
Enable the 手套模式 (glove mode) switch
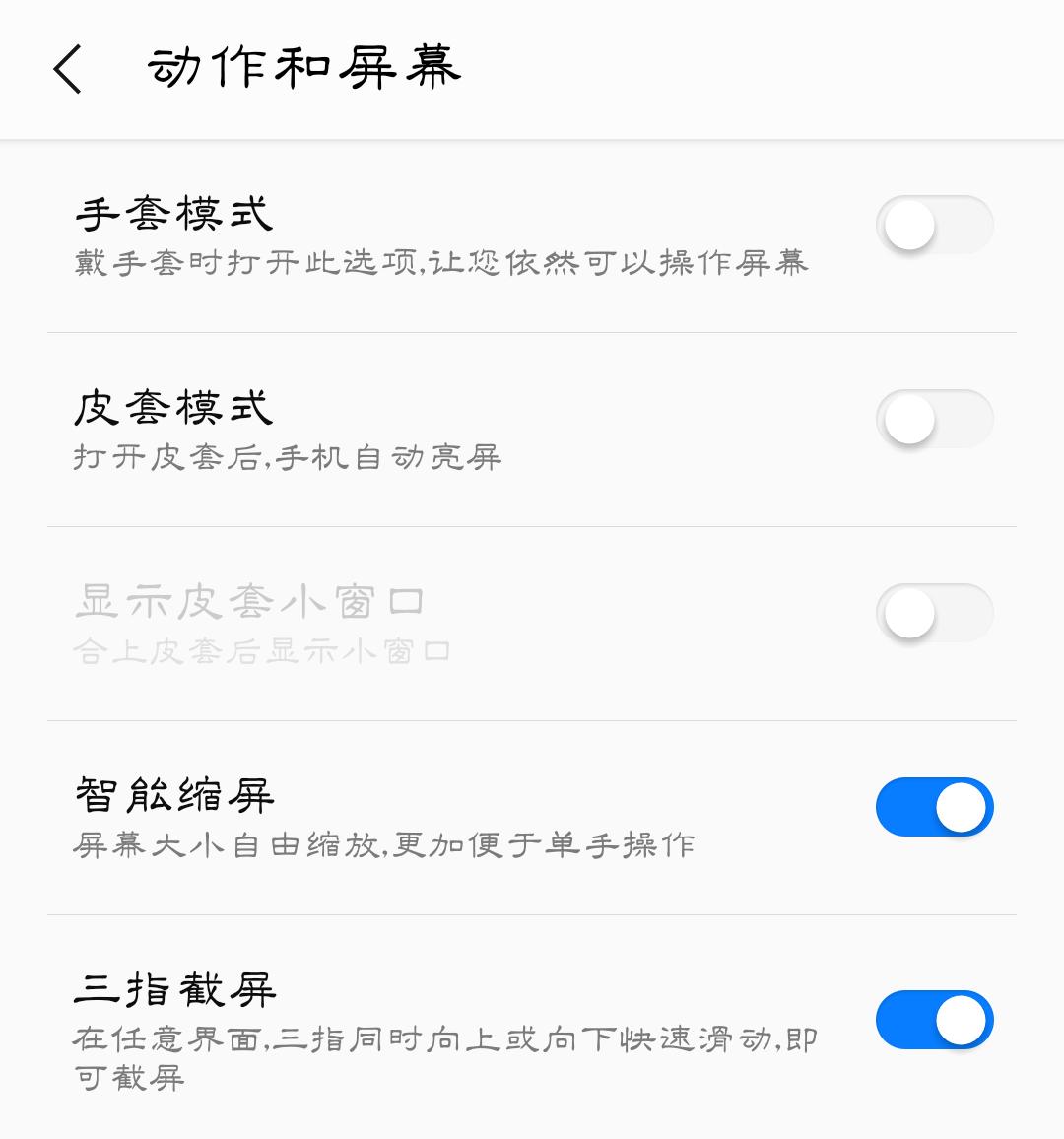coord(934,225)
